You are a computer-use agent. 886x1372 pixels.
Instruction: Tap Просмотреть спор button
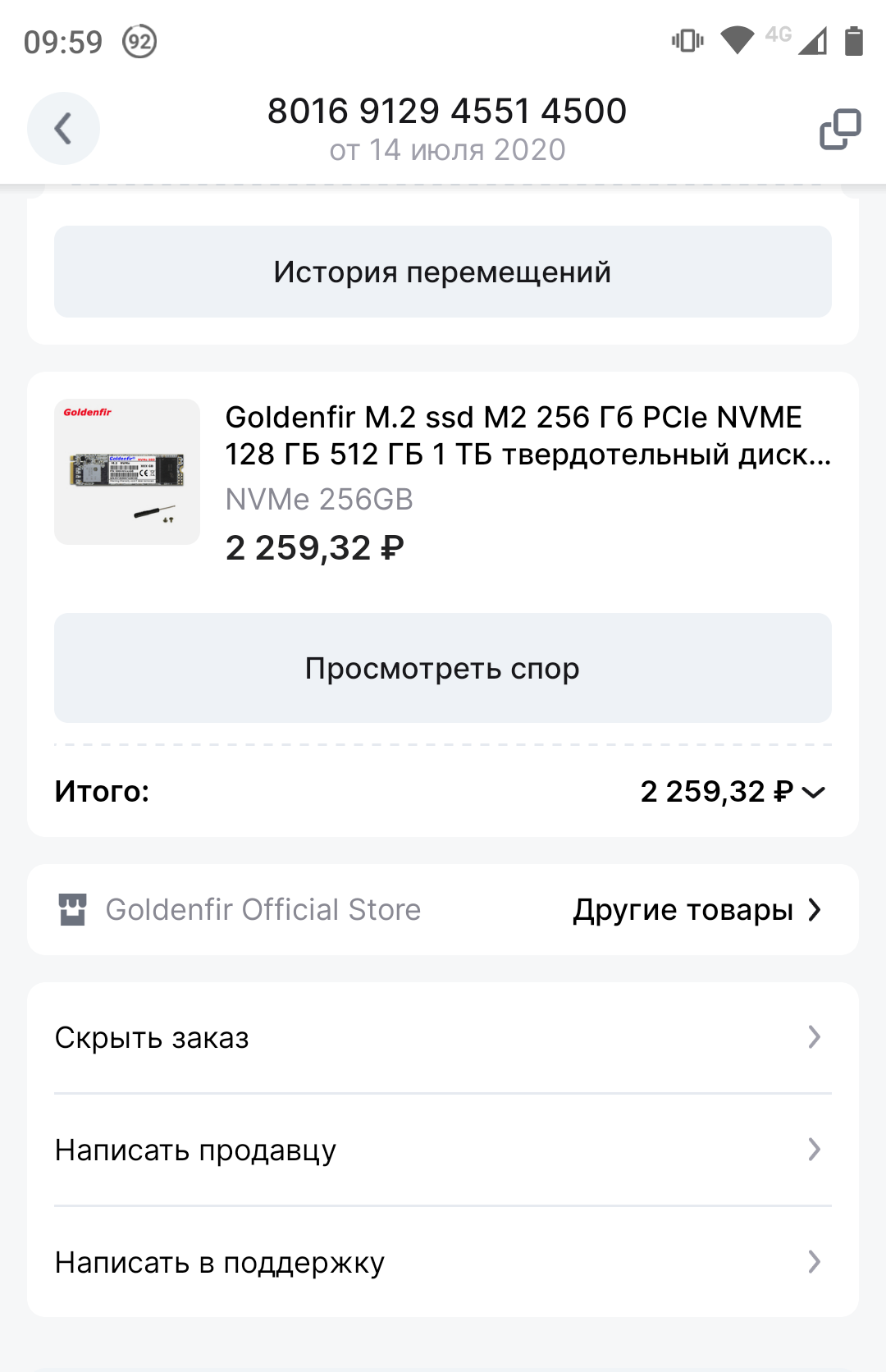pos(443,668)
